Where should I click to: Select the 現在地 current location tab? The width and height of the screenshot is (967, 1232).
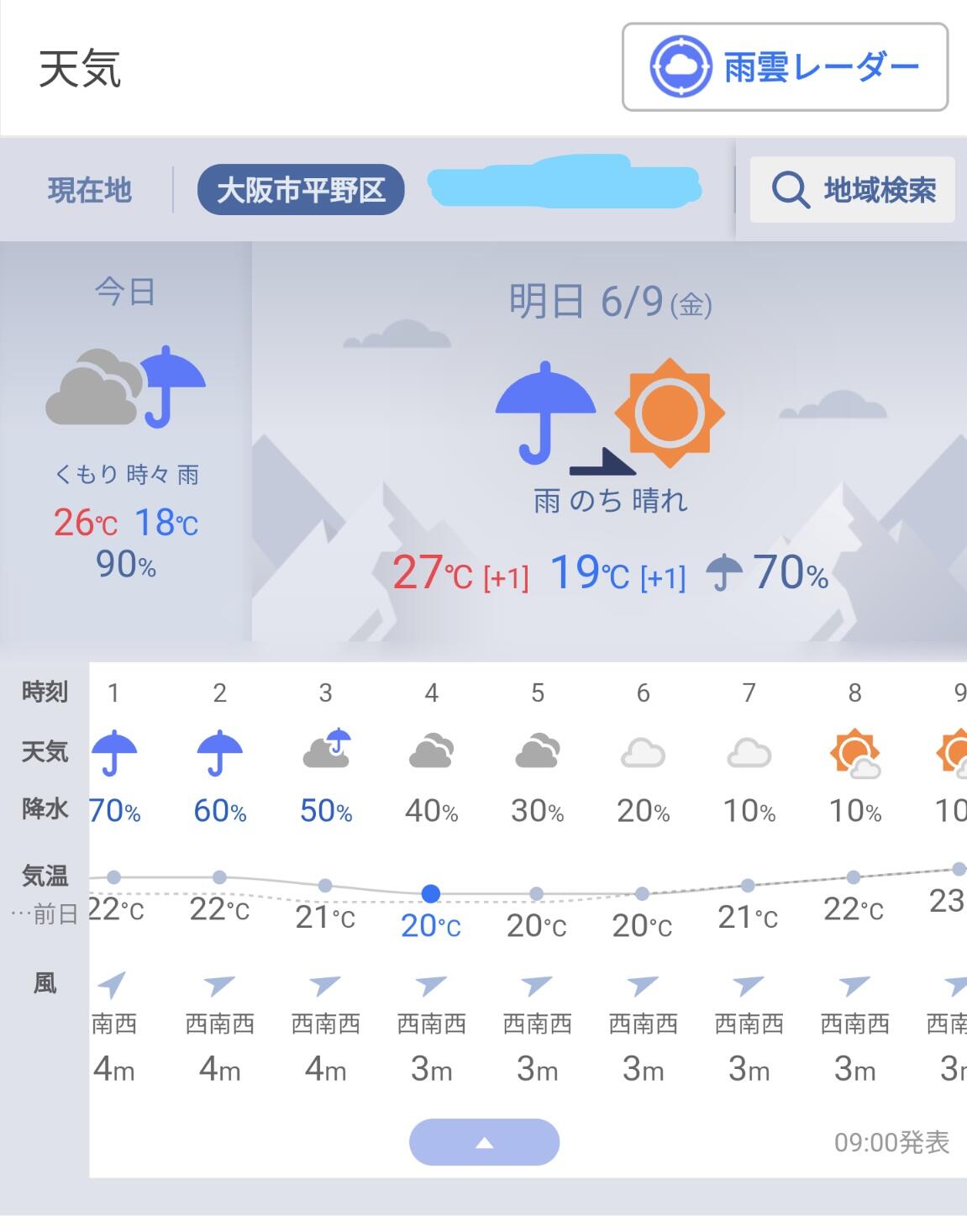(x=89, y=190)
